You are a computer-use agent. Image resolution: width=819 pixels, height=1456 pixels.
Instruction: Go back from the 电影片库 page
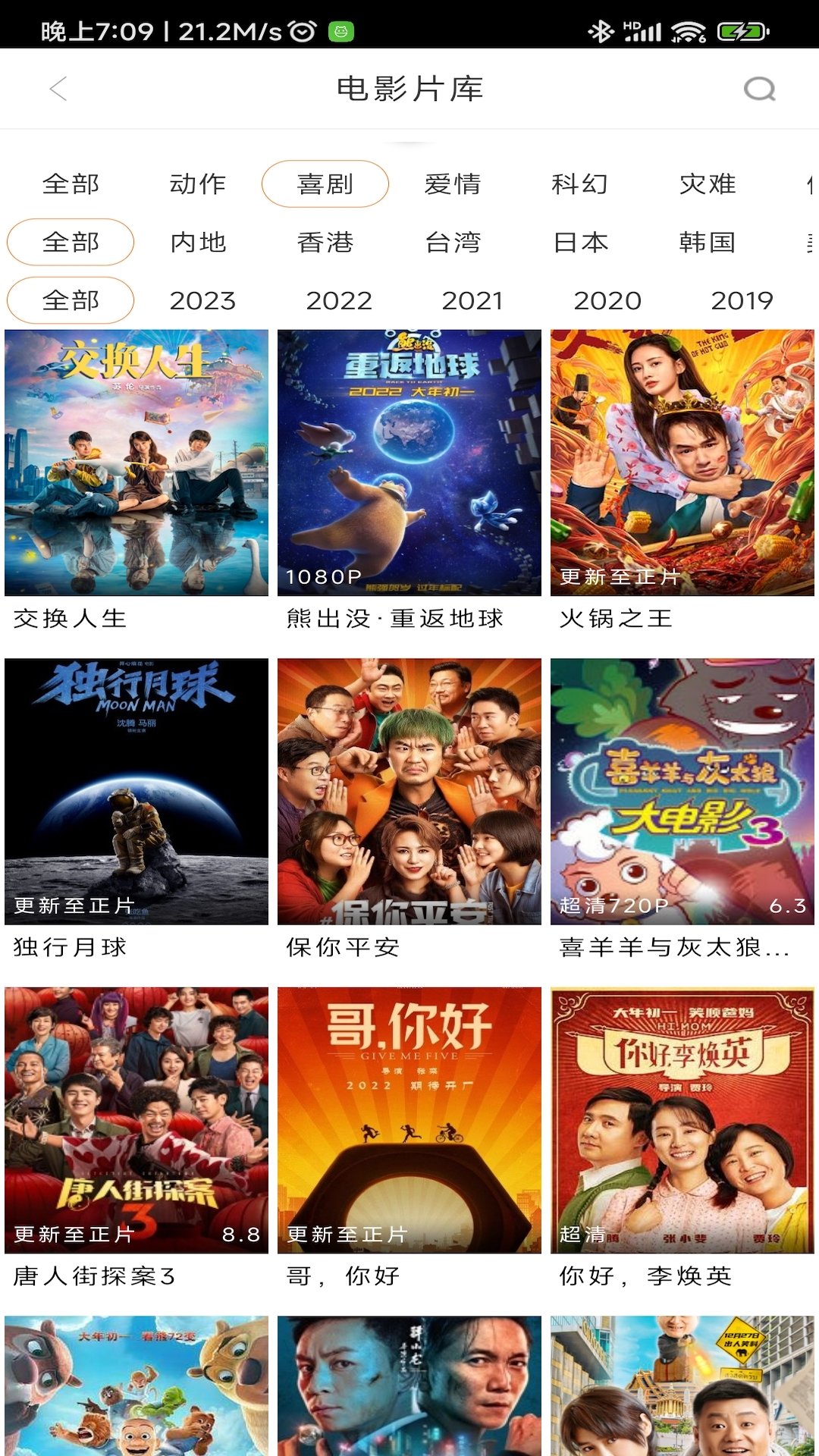coord(58,89)
